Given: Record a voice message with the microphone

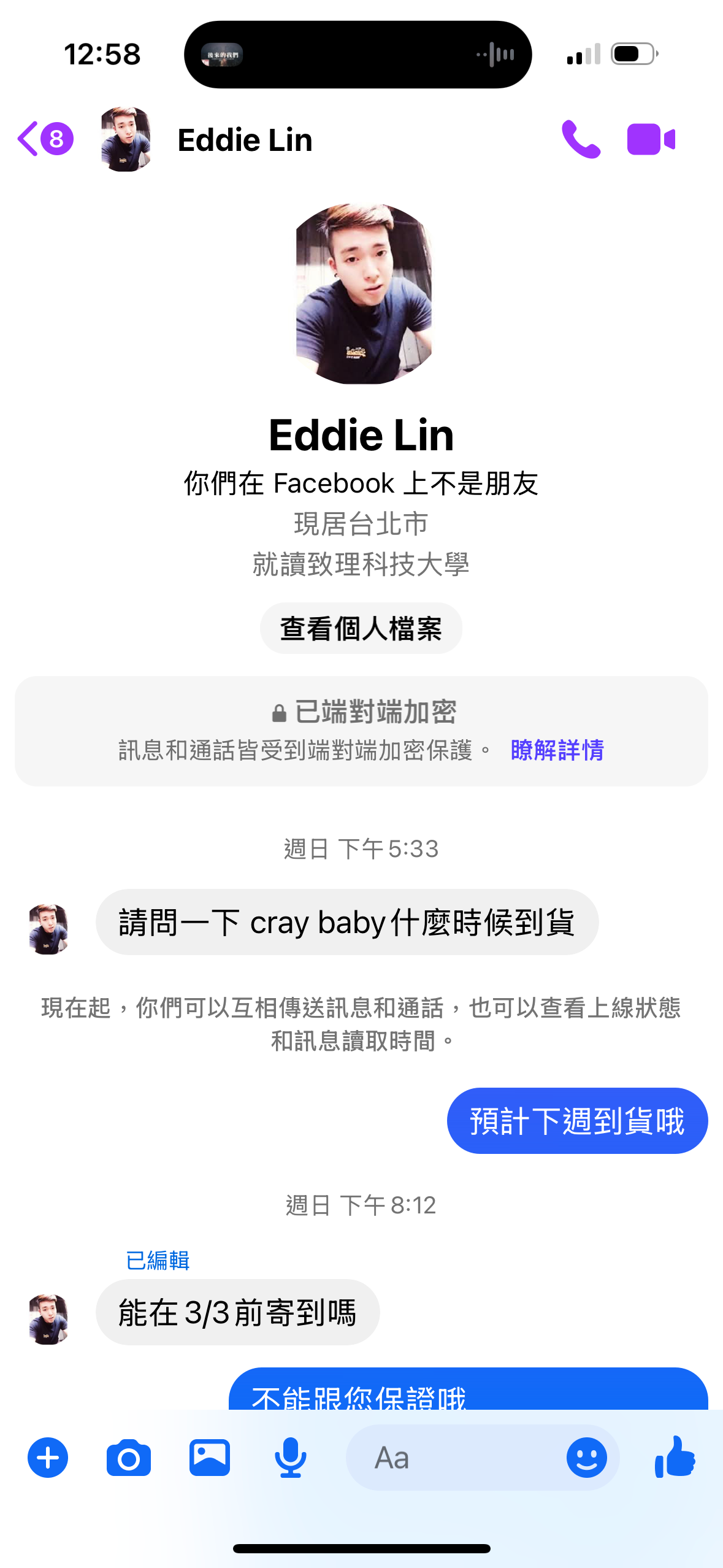Looking at the screenshot, I should coord(290,1458).
